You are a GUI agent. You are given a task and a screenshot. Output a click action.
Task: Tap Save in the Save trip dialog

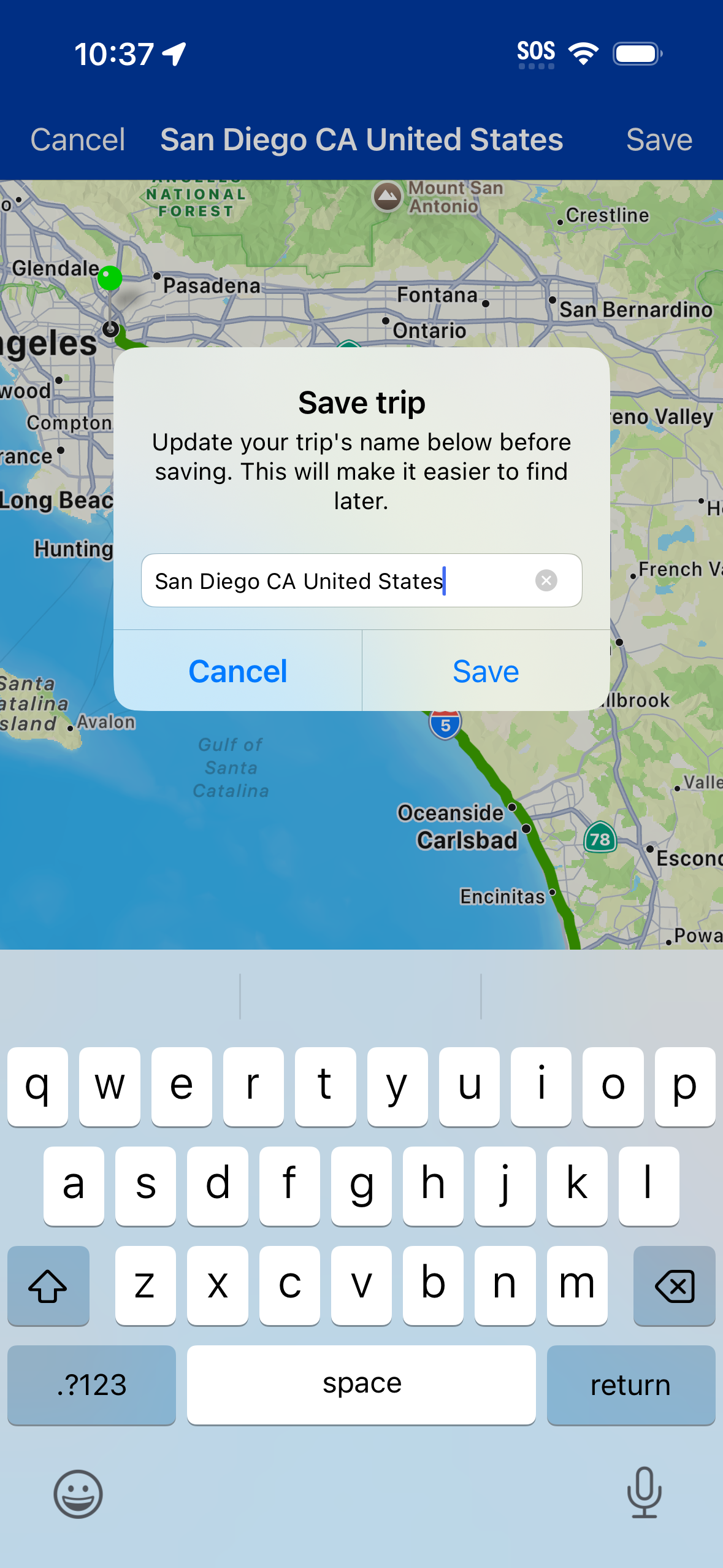click(x=485, y=671)
